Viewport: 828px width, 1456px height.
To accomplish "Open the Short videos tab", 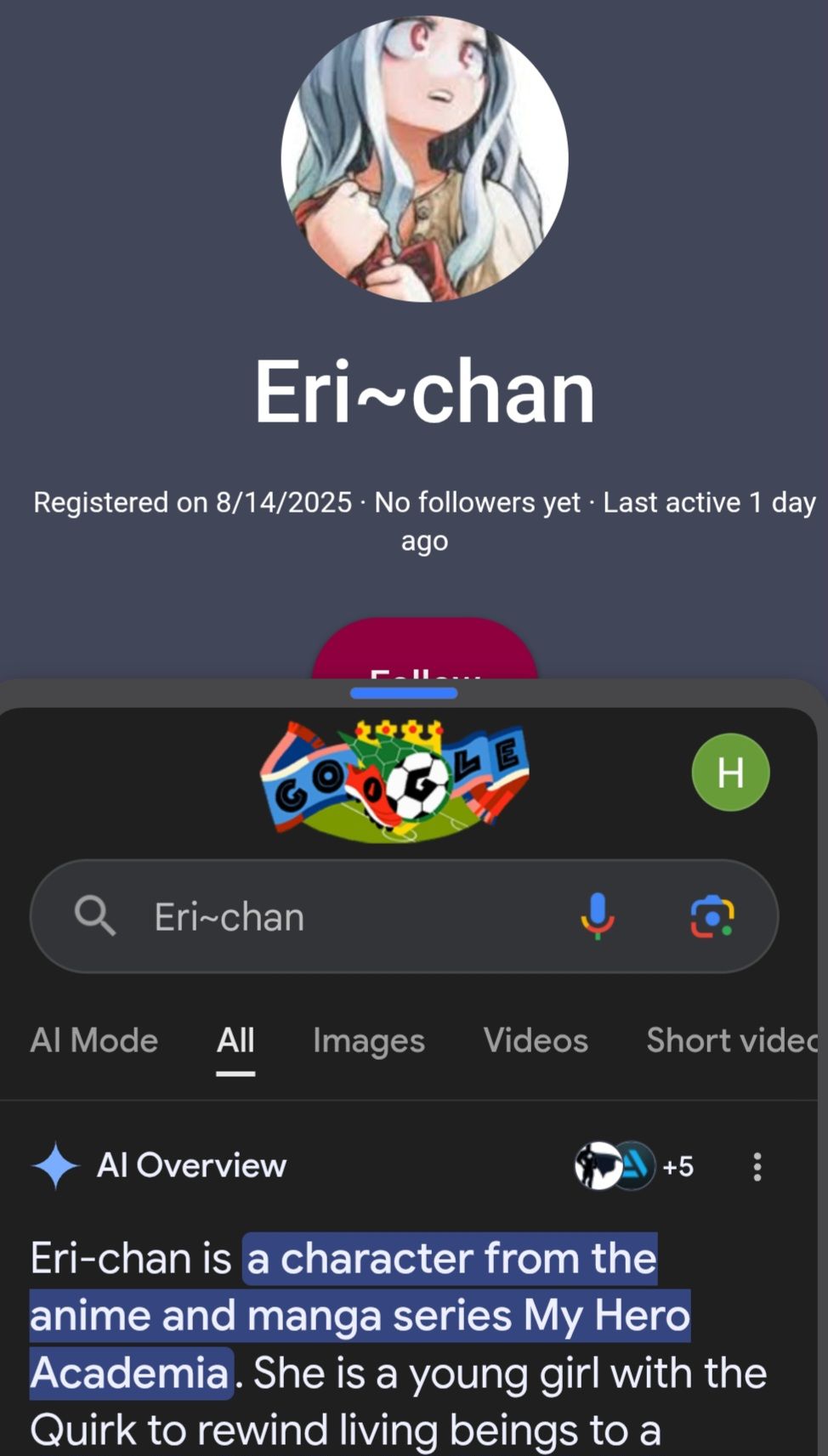I will 731,1040.
